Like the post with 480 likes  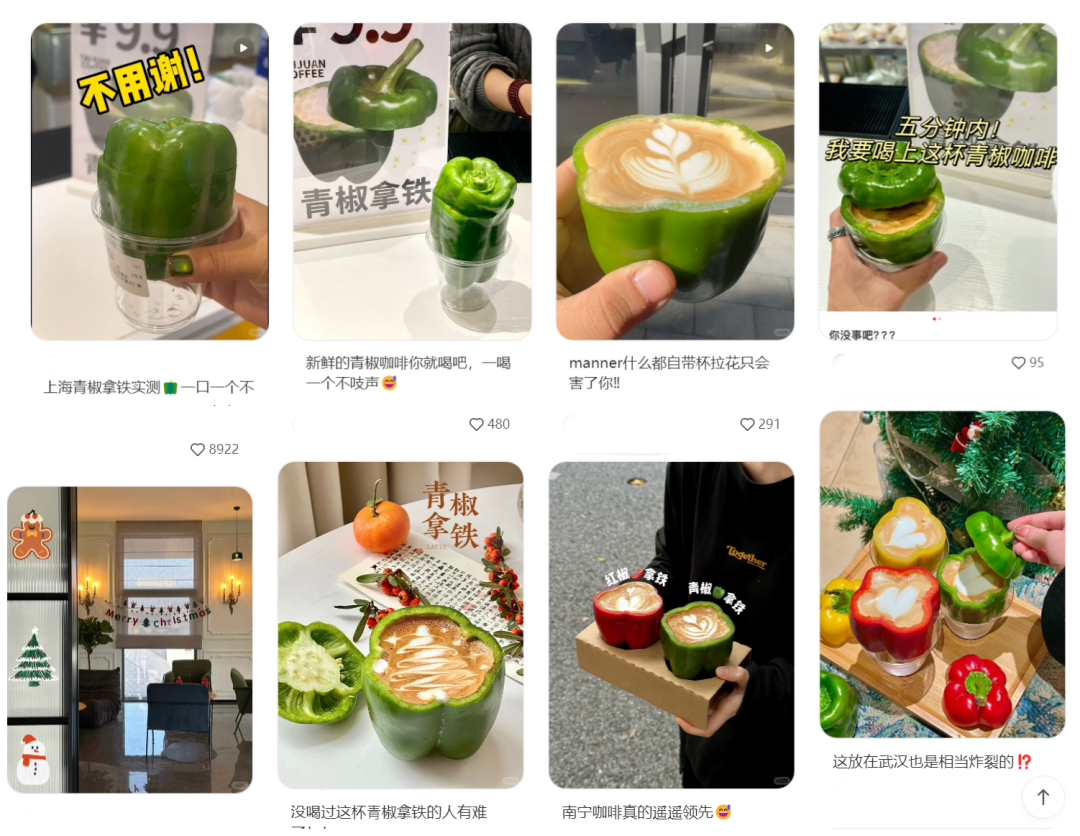(x=477, y=425)
